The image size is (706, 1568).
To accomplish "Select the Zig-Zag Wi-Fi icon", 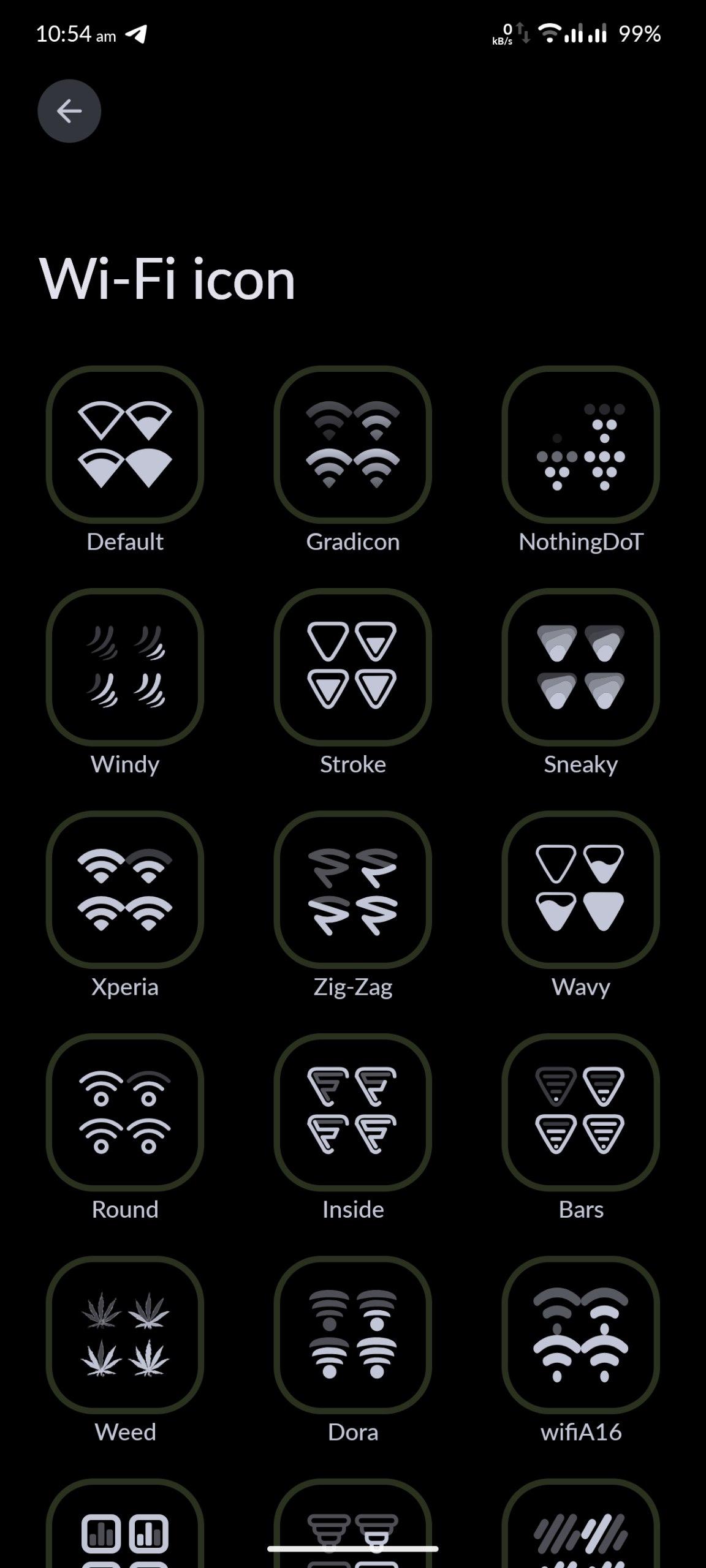I will pos(353,889).
